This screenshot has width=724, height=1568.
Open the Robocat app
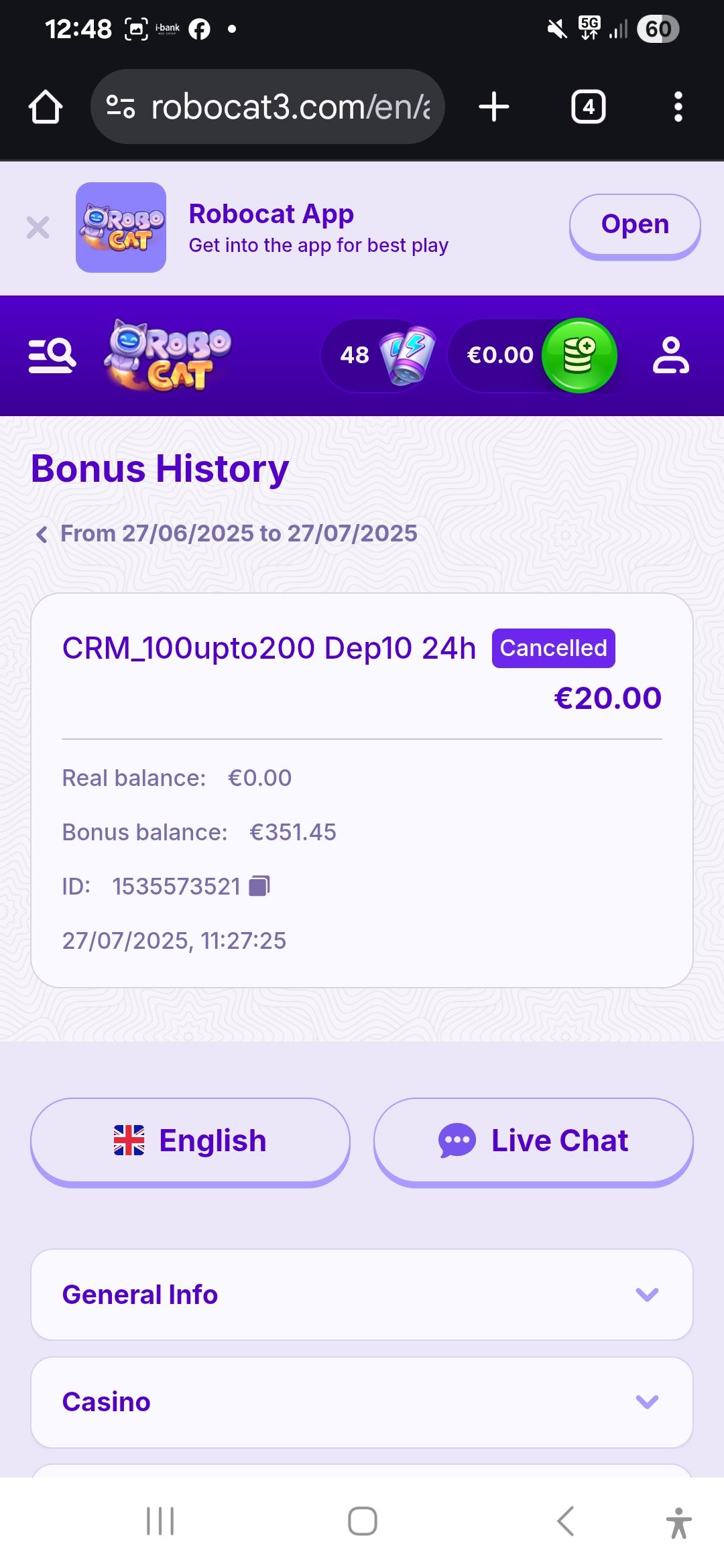634,225
